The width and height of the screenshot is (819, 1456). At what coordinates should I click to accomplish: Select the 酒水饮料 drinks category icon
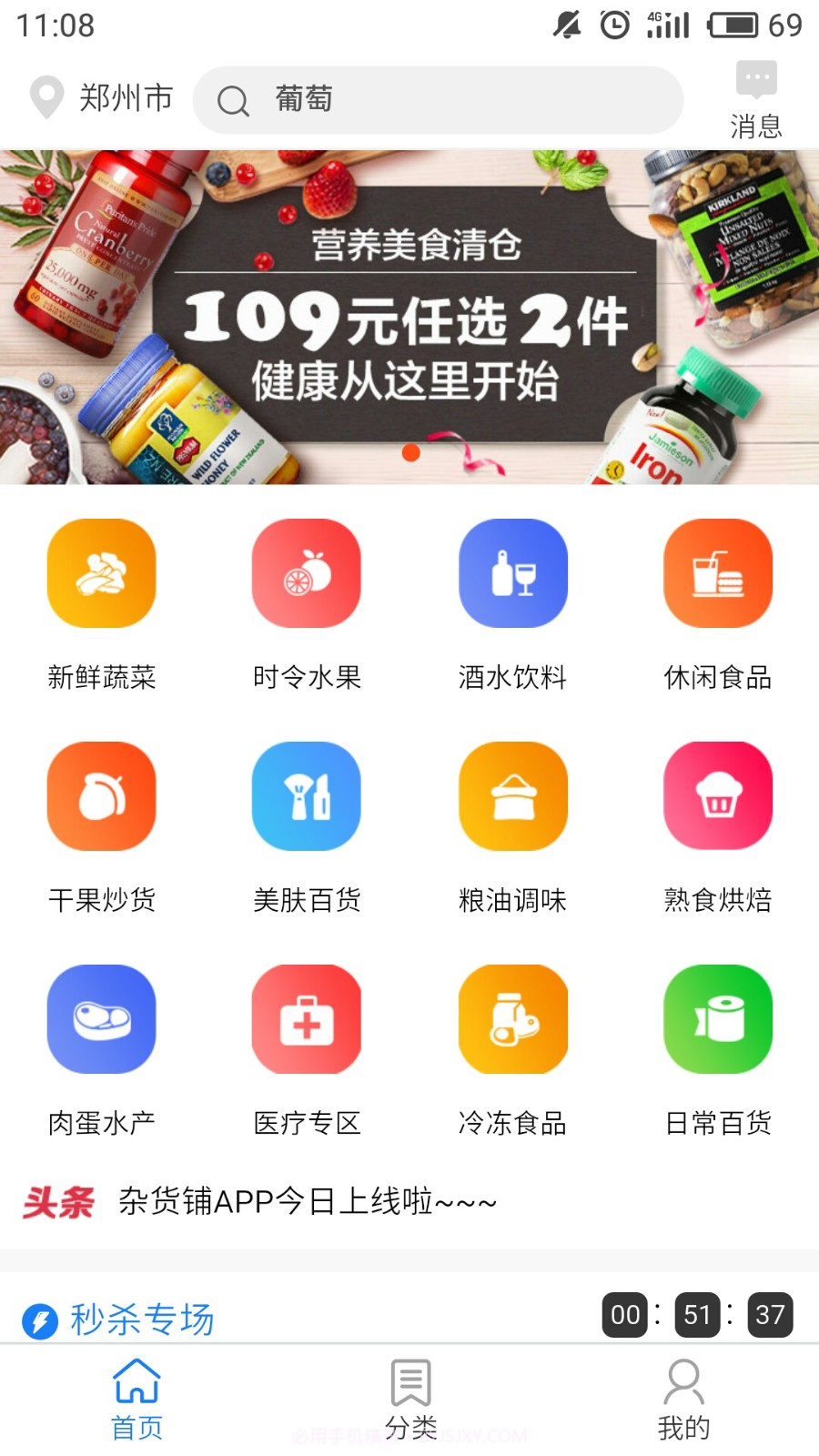tap(512, 573)
